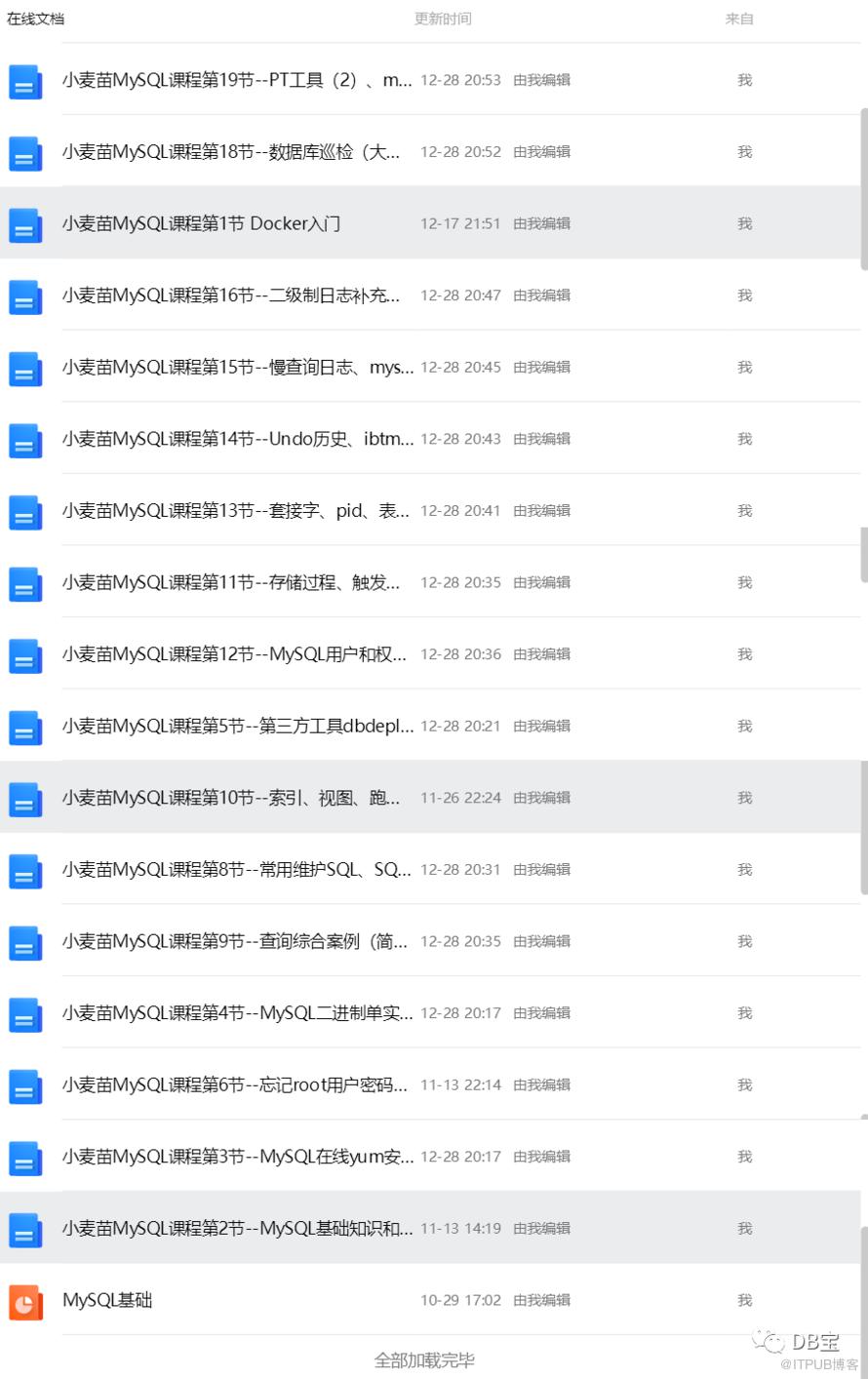The height and width of the screenshot is (1379, 868).
Task: Open the MySQL基础 presentation file
Action: coord(107,1300)
